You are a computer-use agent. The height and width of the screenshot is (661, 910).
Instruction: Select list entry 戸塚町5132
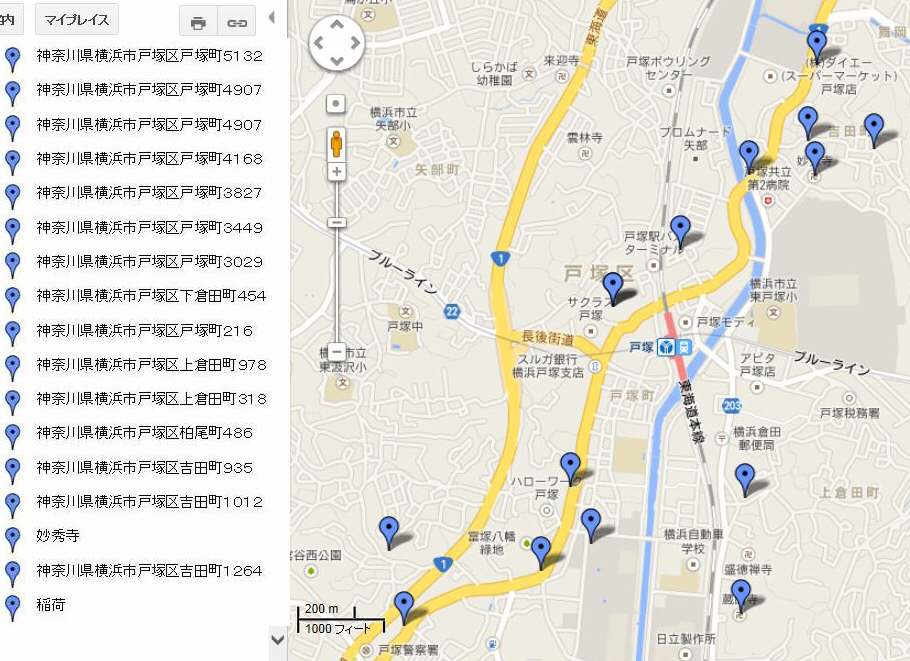point(148,56)
